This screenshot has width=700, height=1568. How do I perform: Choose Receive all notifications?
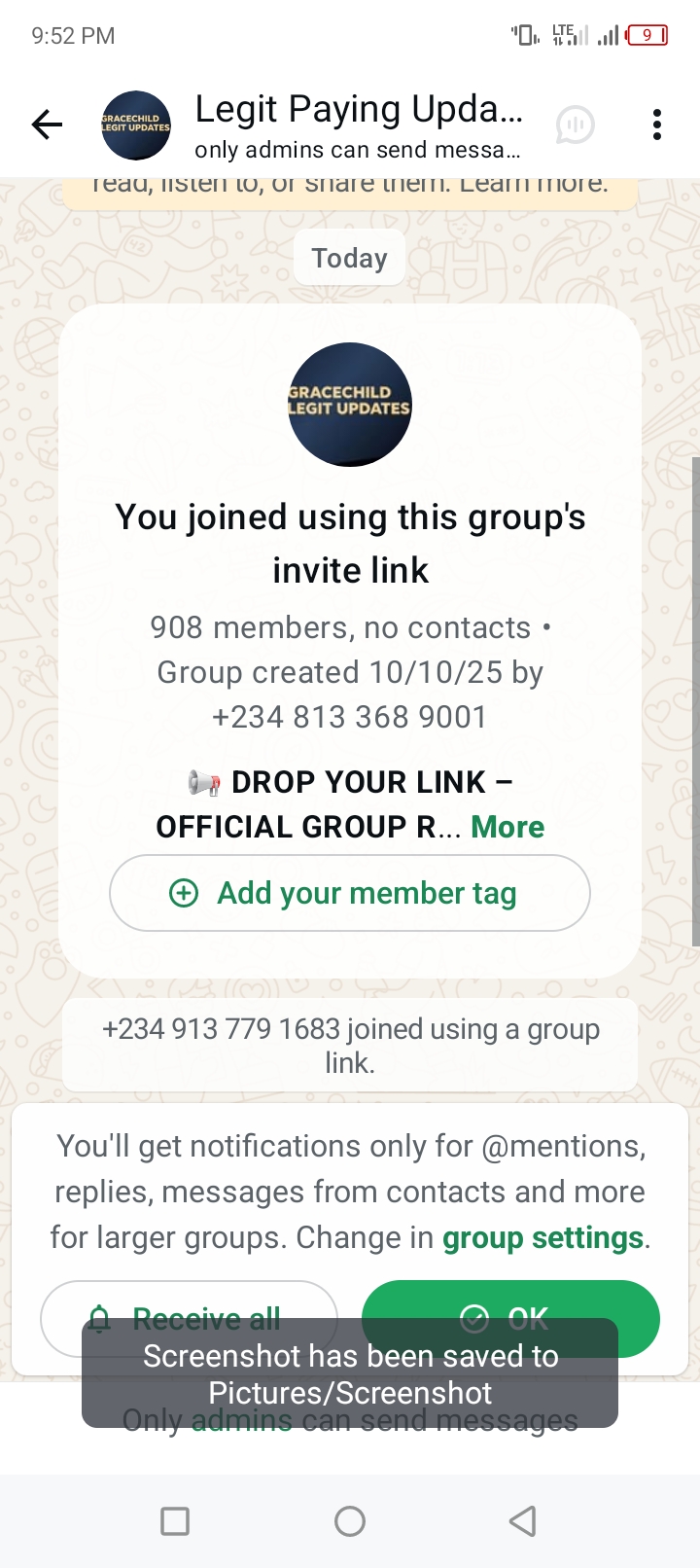tap(189, 1303)
